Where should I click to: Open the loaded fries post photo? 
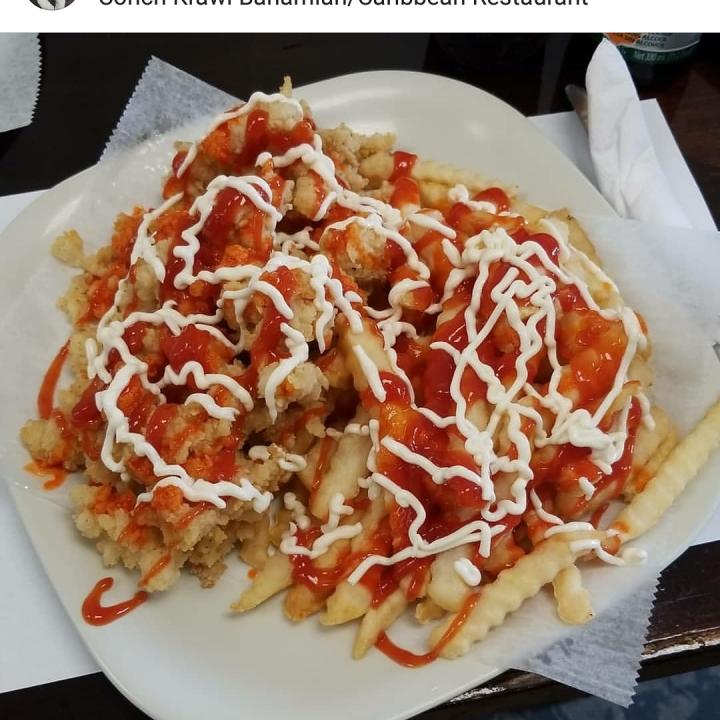point(360,380)
